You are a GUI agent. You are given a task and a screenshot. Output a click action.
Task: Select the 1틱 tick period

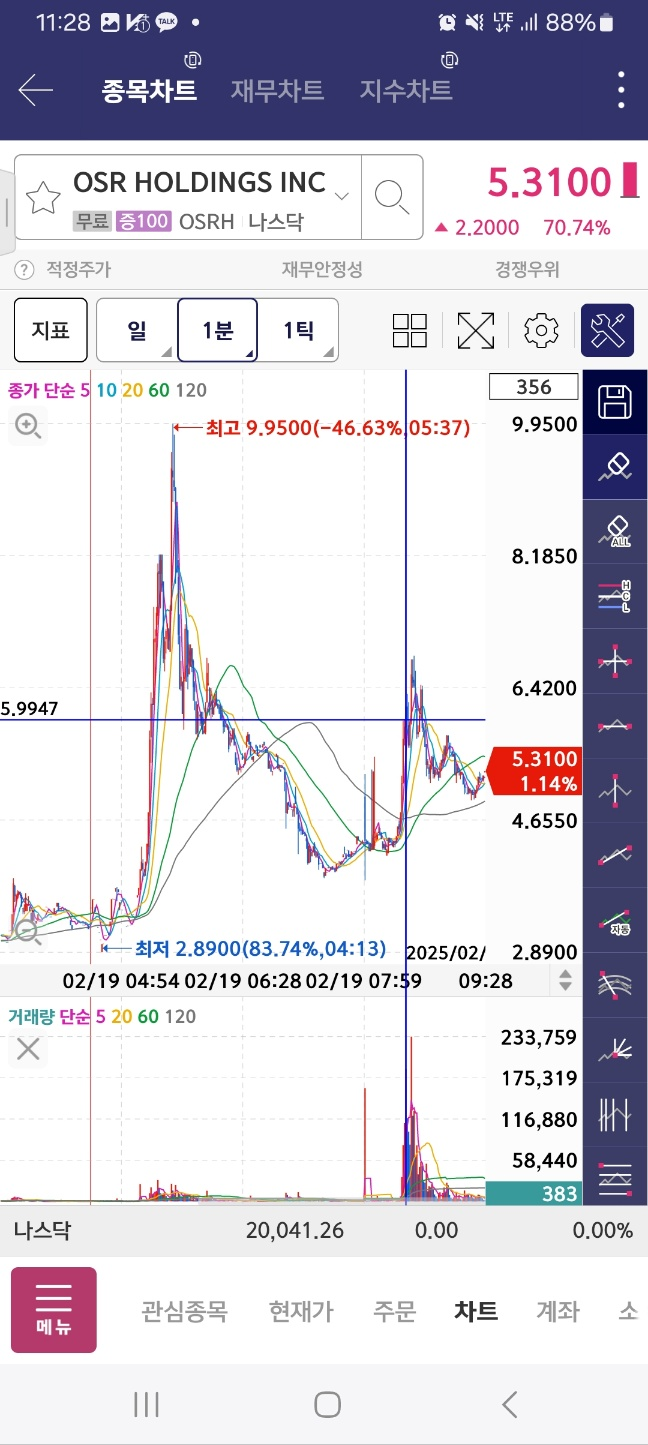tap(298, 330)
